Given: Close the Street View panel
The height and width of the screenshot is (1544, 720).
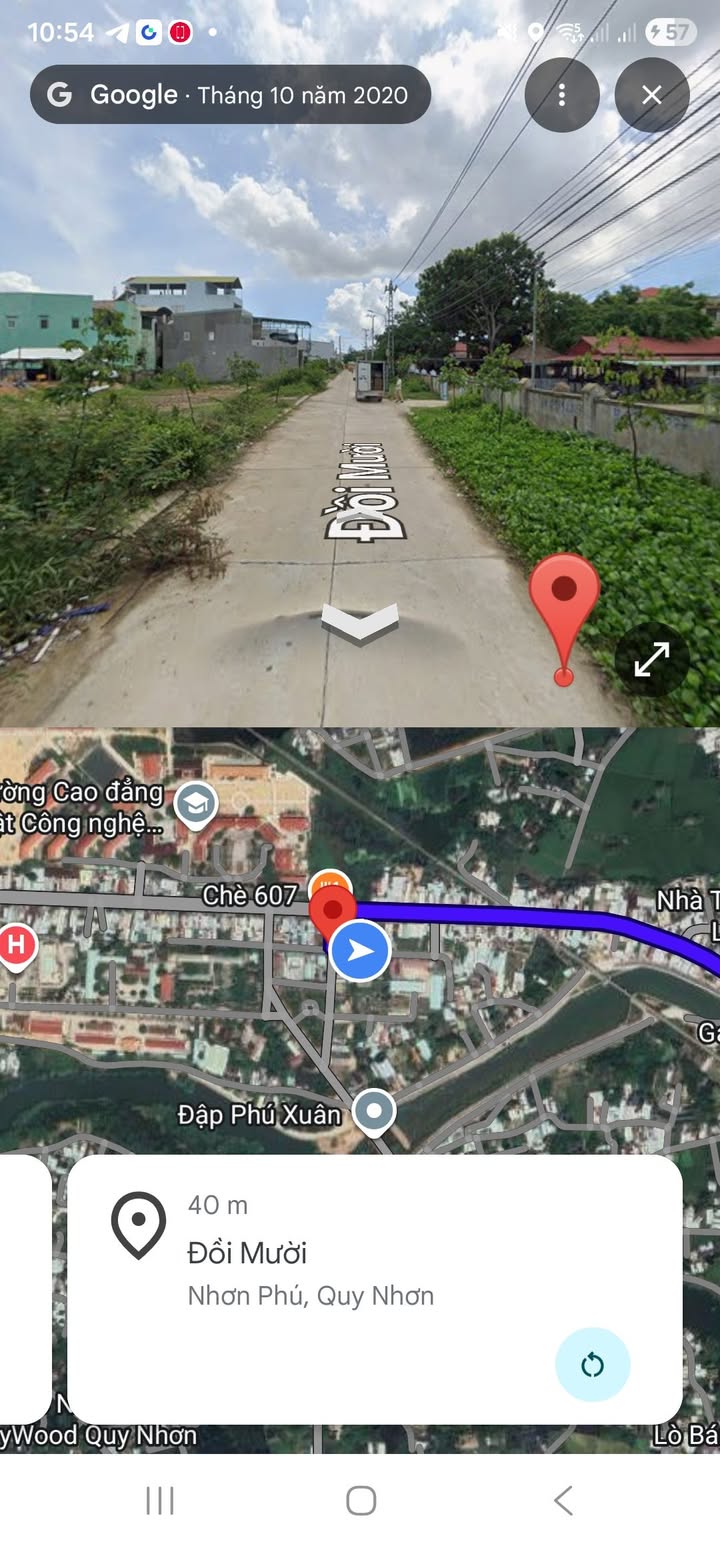Looking at the screenshot, I should pos(652,95).
